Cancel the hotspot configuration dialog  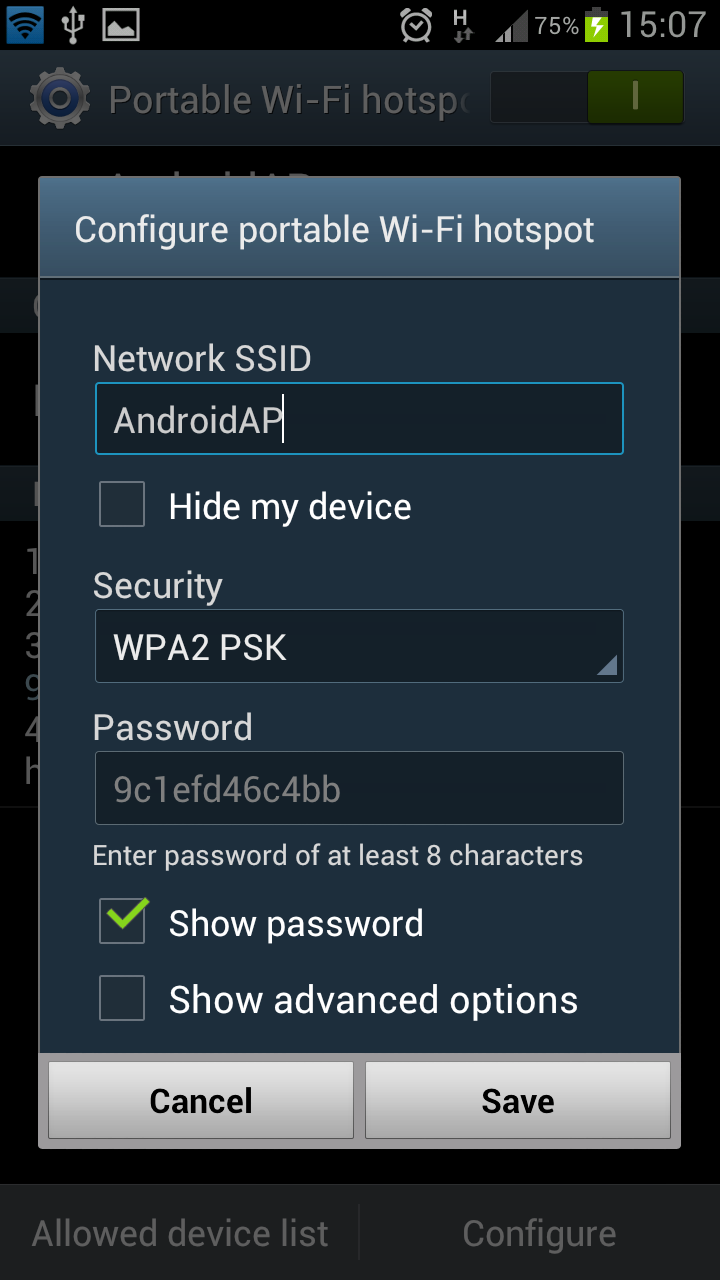[x=201, y=1100]
